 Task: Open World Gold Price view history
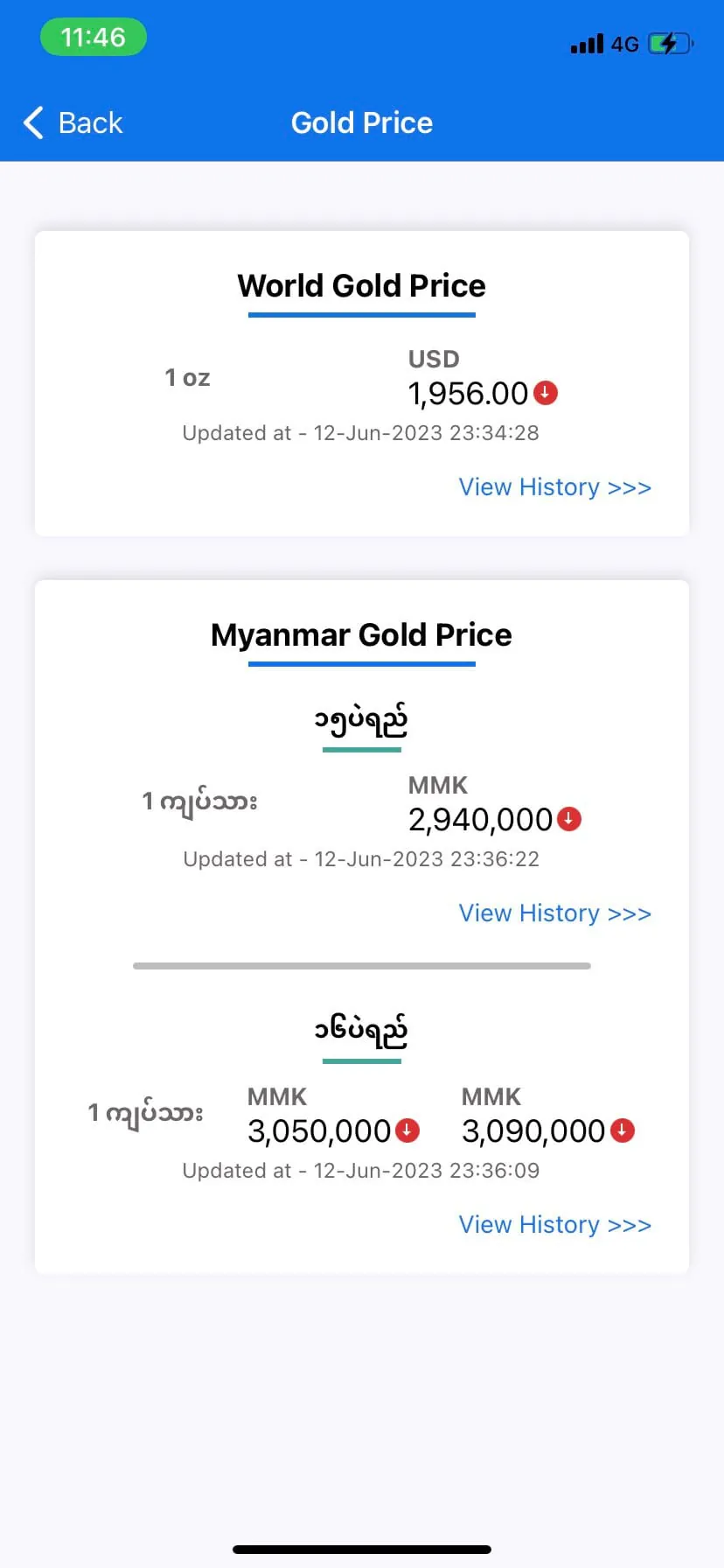pyautogui.click(x=554, y=486)
